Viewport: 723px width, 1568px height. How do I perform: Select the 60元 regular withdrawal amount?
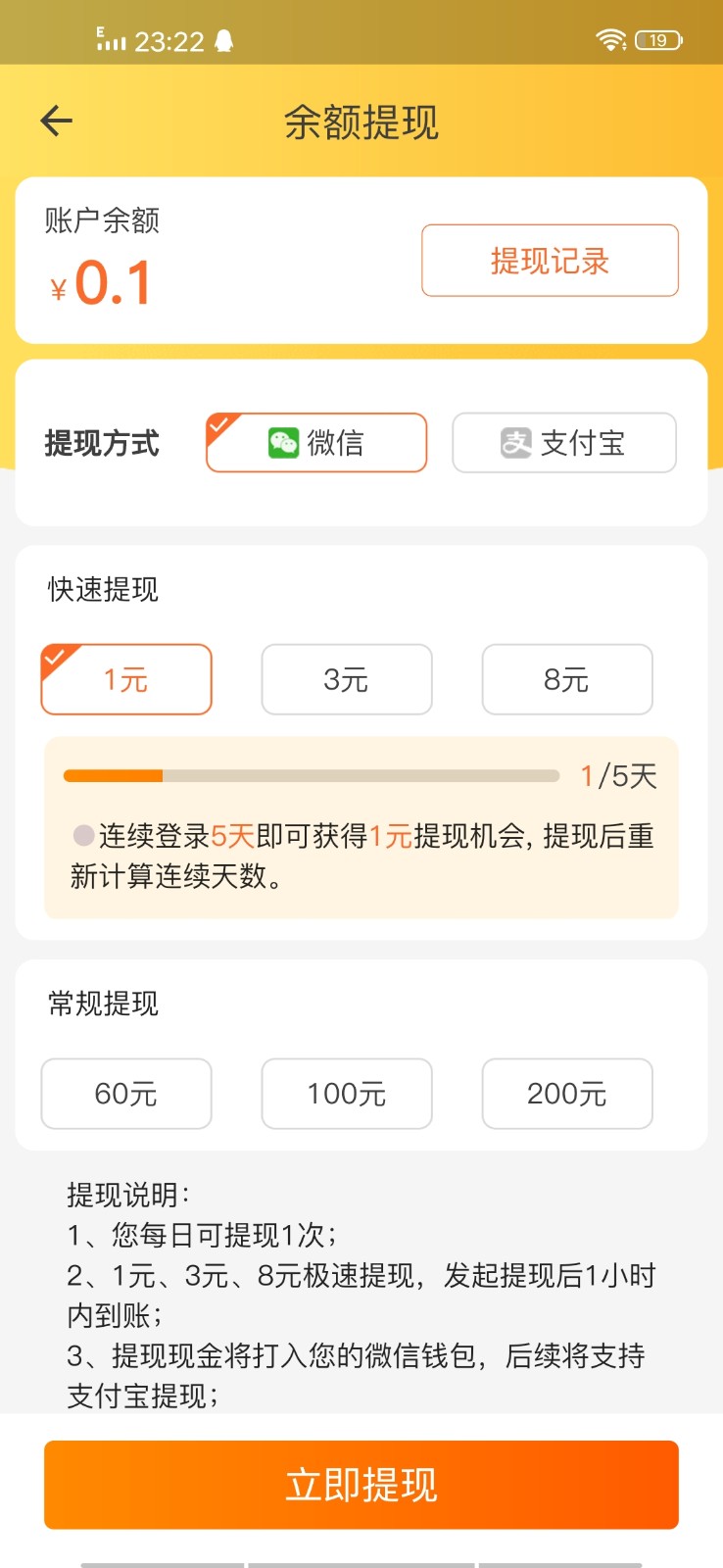126,1094
